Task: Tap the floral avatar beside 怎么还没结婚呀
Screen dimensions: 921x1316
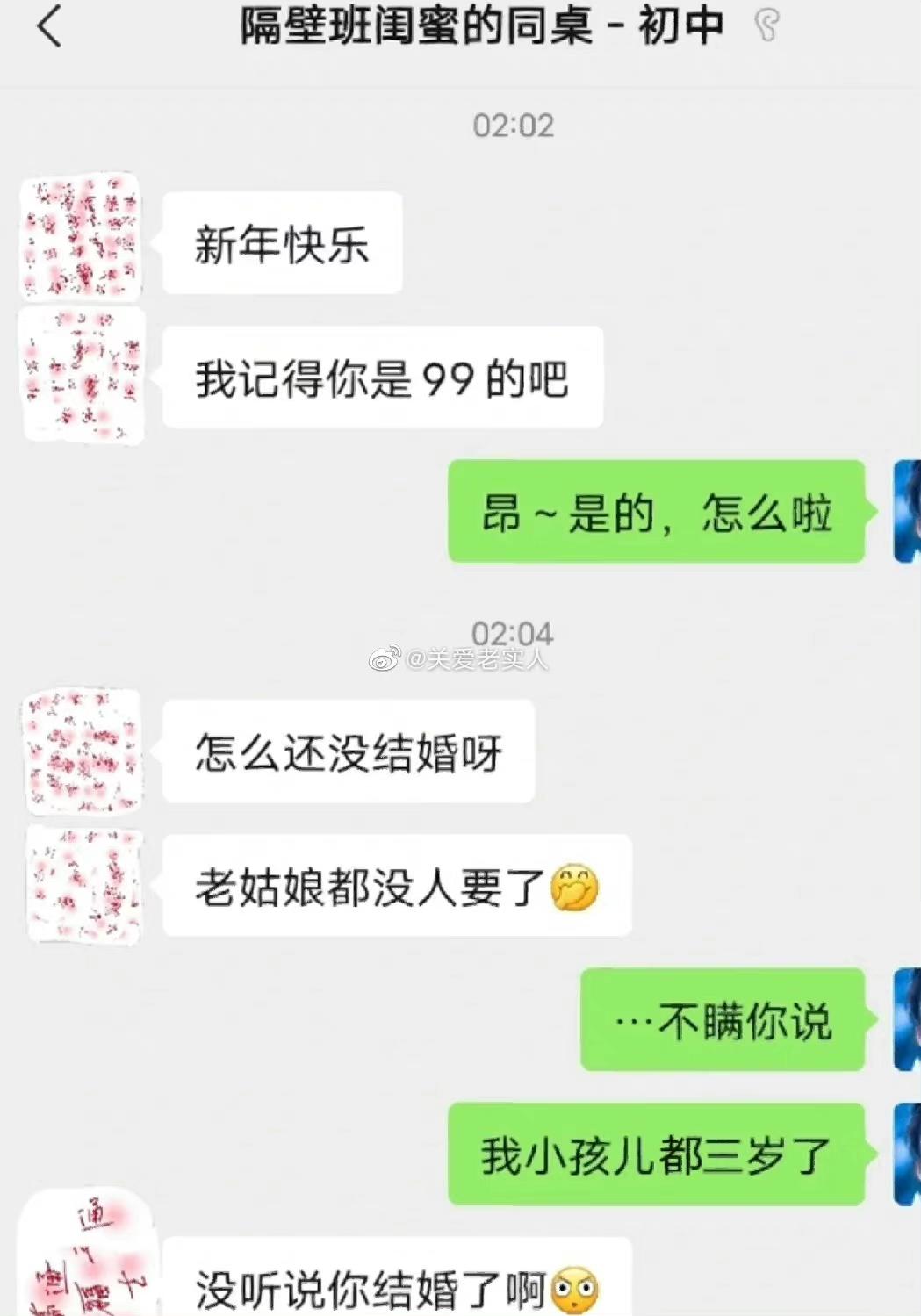Action: [82, 752]
